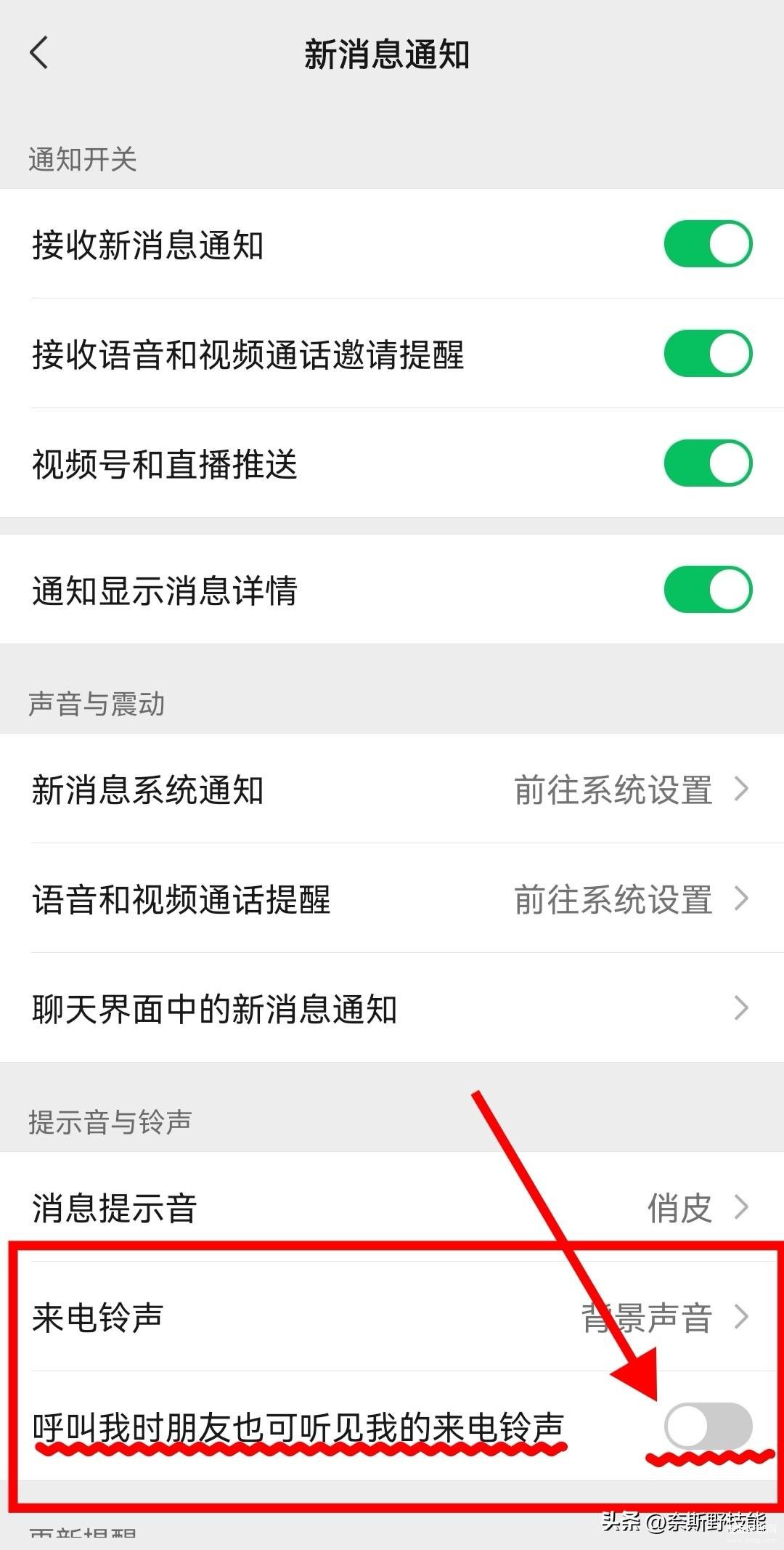Open 新消息系统通知 system settings
Screen dimensions: 784x1550
point(392,789)
